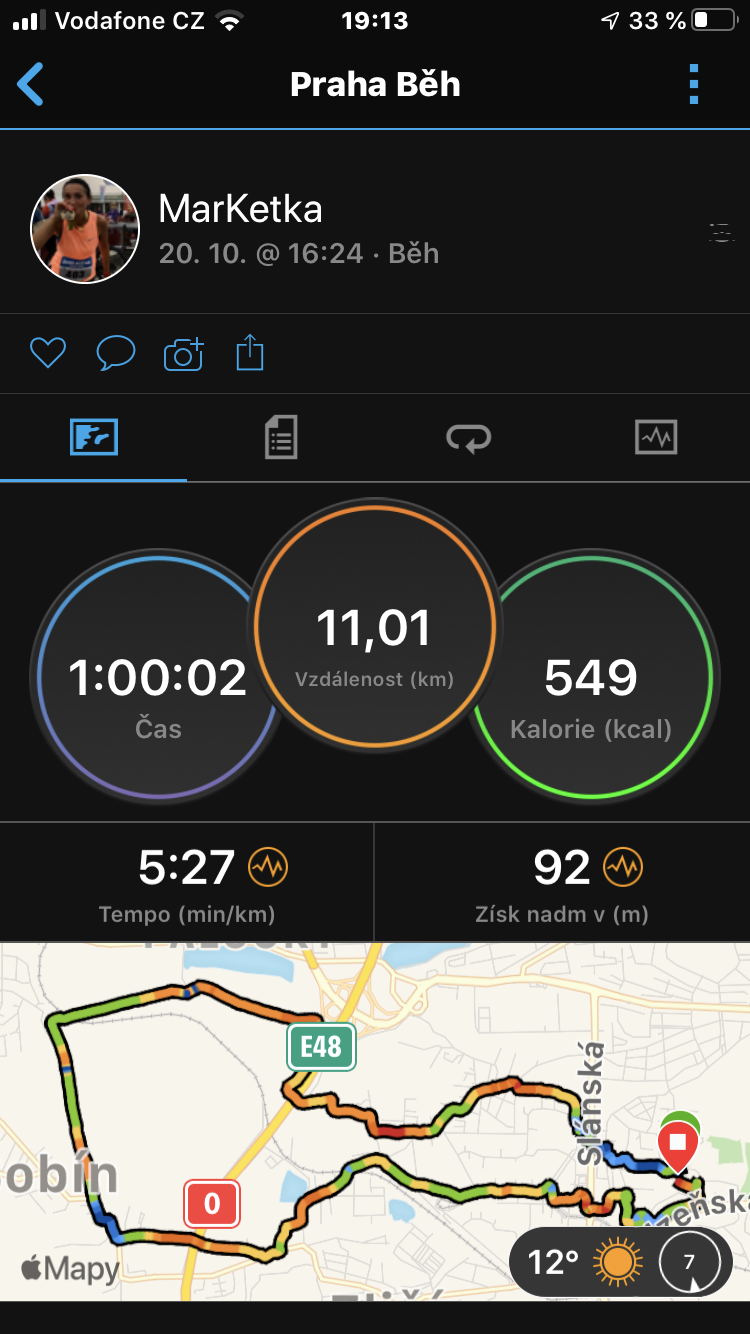Go back using the blue arrow
The width and height of the screenshot is (750, 1334).
31,85
